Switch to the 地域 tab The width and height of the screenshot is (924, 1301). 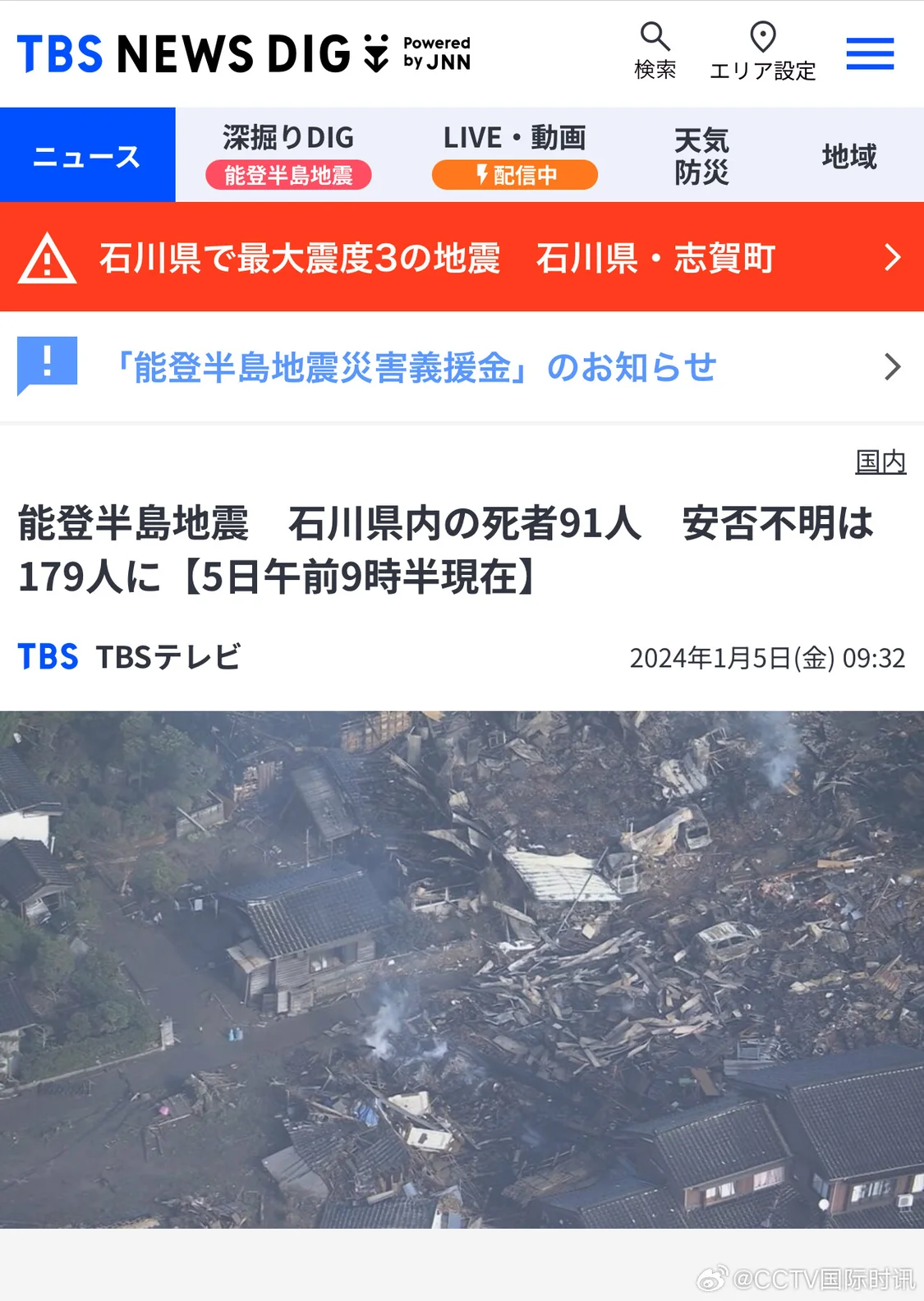(849, 155)
